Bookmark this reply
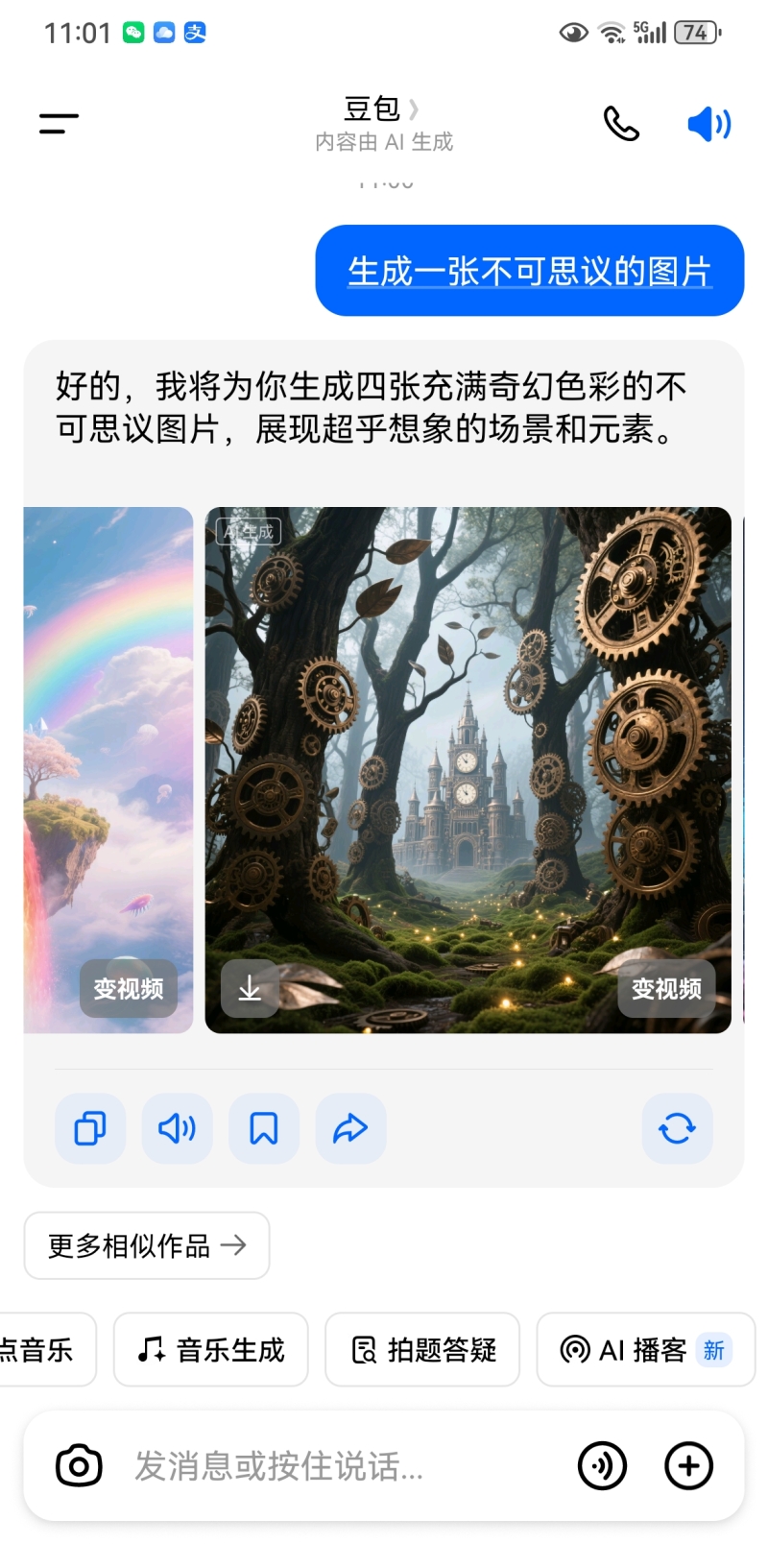768x1568 pixels. (x=264, y=1128)
